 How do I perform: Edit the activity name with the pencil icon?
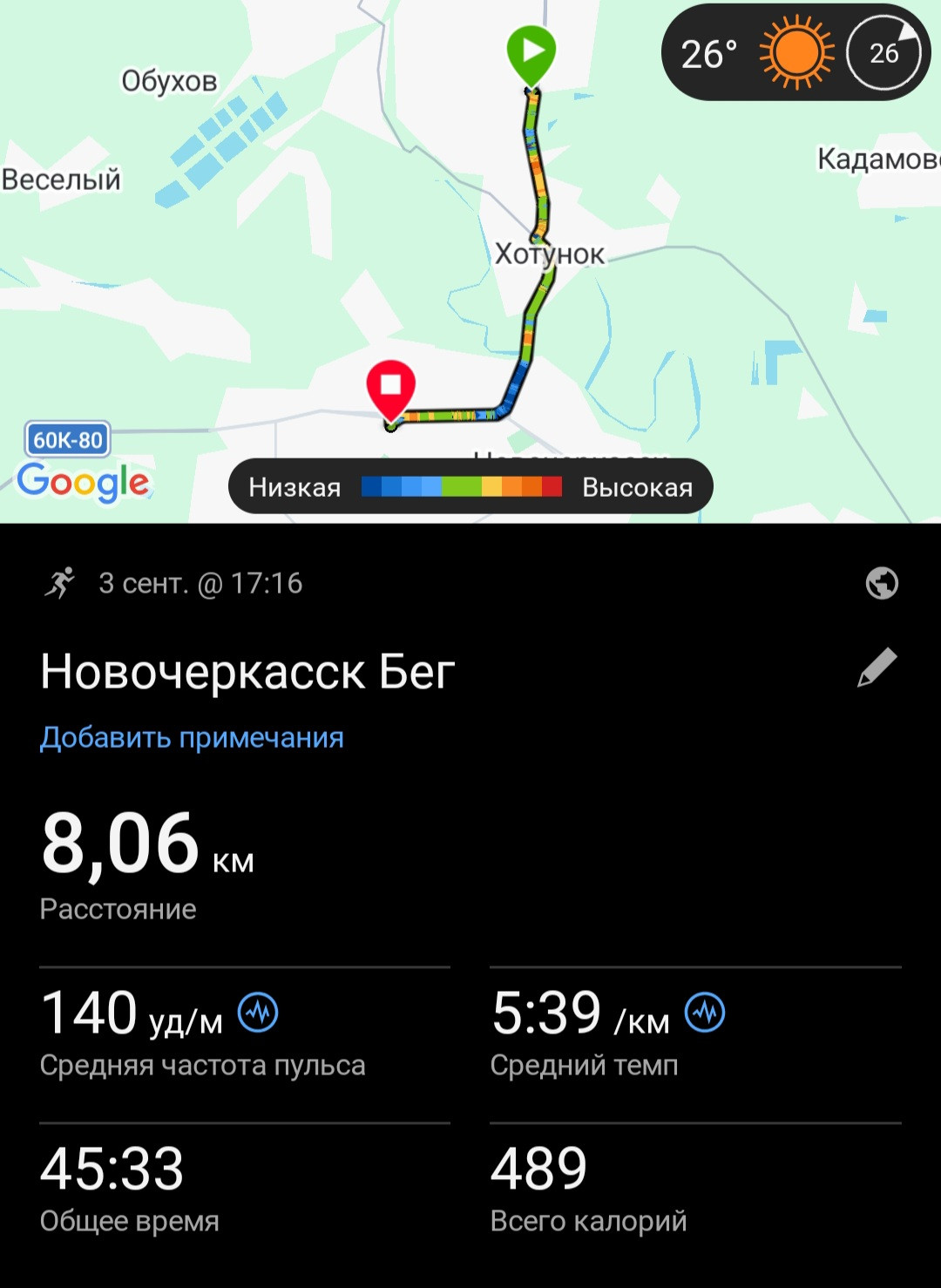877,668
